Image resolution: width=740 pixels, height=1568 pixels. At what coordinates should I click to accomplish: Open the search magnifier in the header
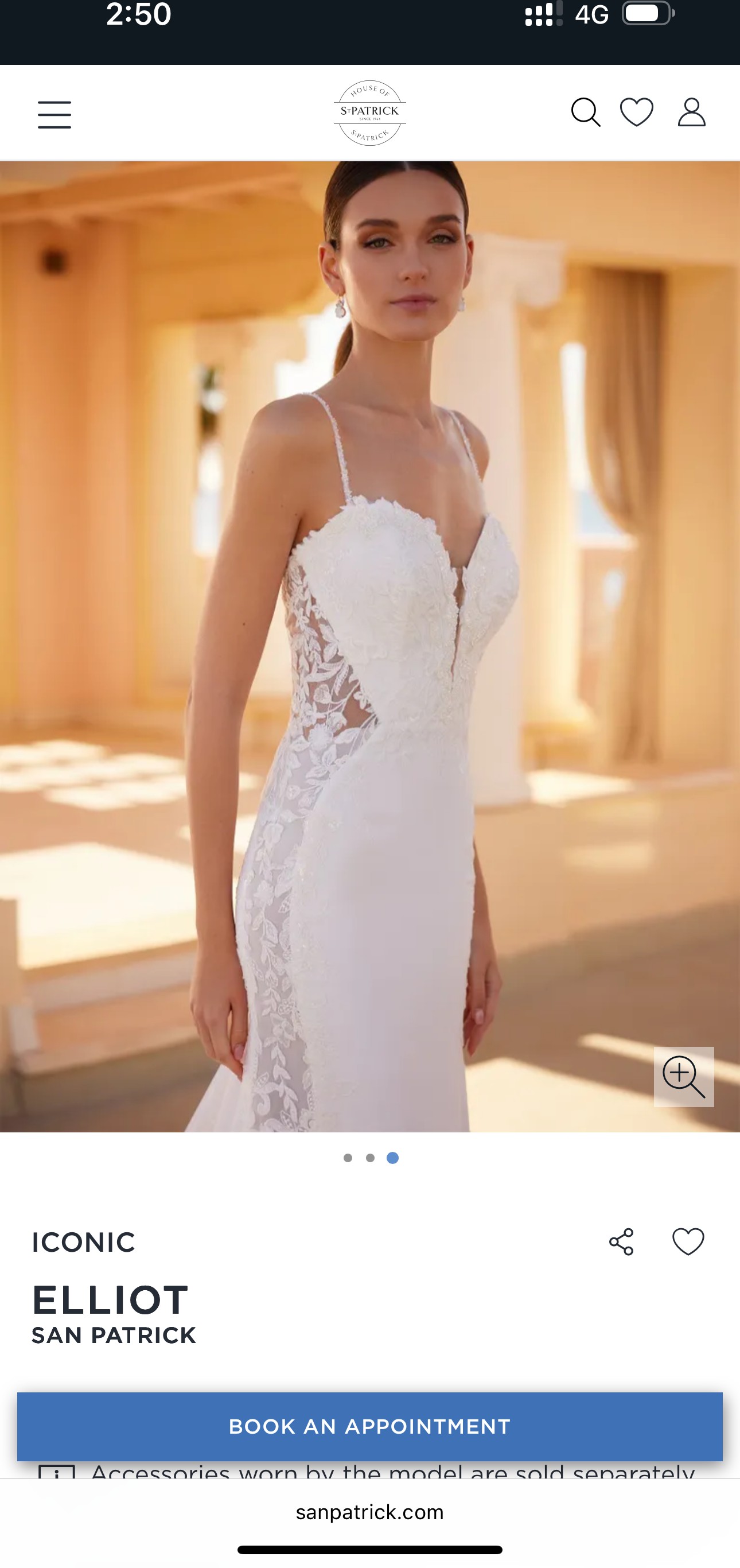pyautogui.click(x=586, y=112)
